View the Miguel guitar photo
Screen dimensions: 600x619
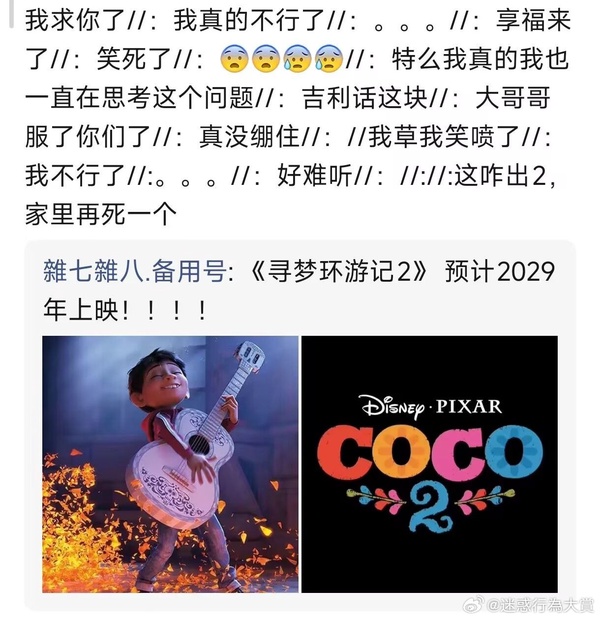(170, 463)
